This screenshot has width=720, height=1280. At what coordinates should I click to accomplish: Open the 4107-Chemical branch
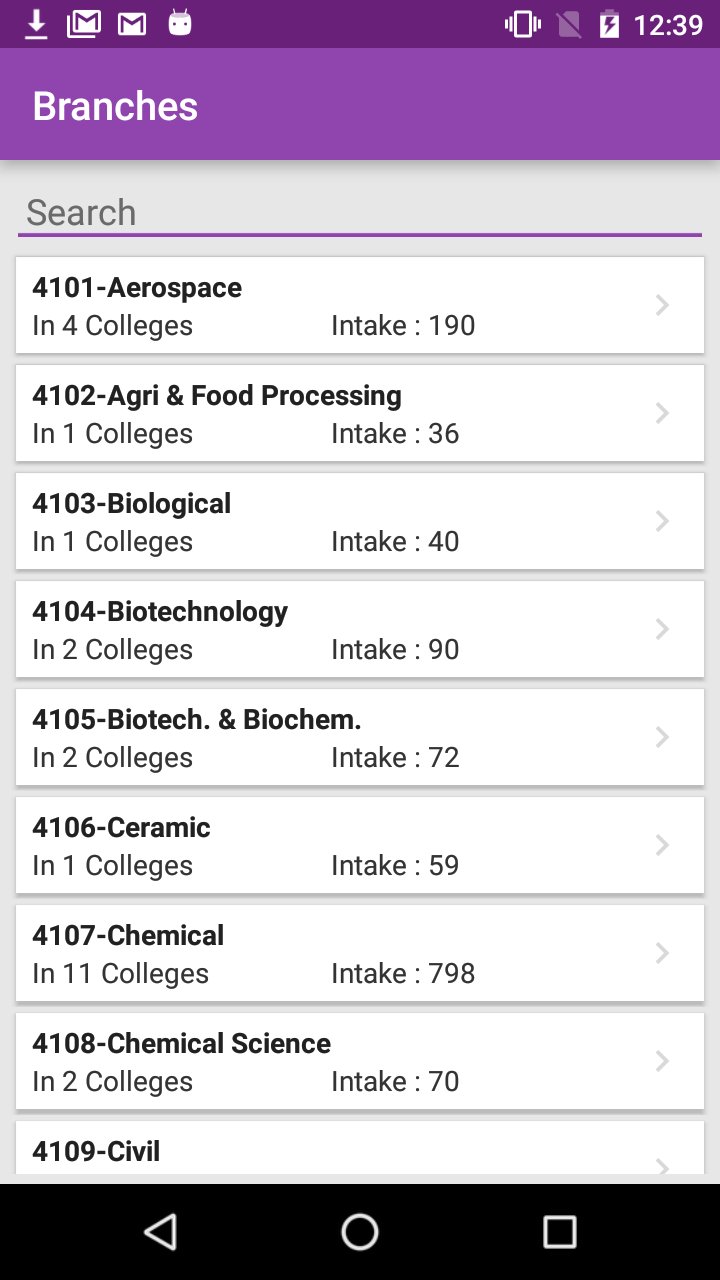click(x=360, y=953)
